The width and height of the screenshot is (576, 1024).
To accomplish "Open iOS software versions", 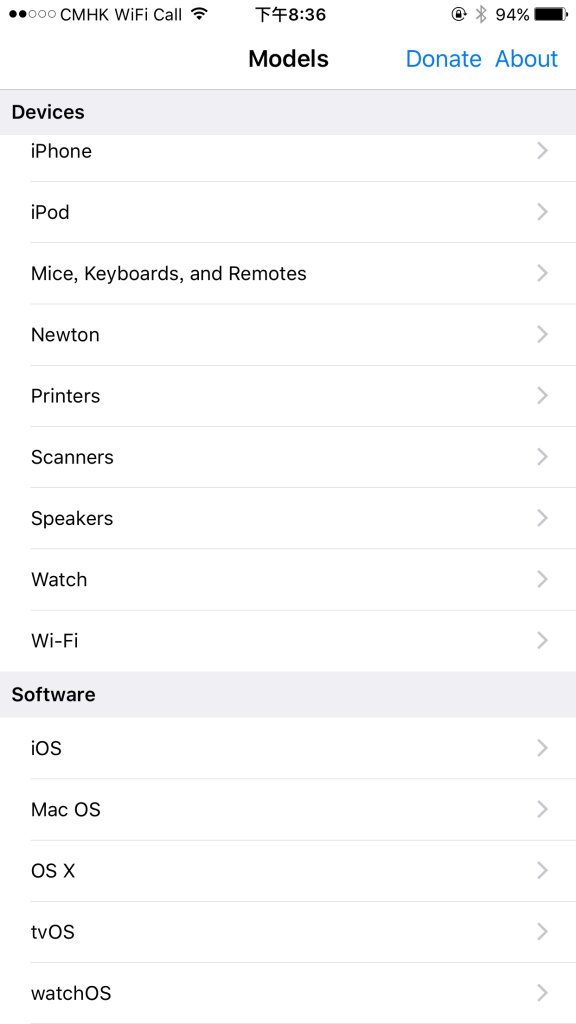I will pos(288,748).
